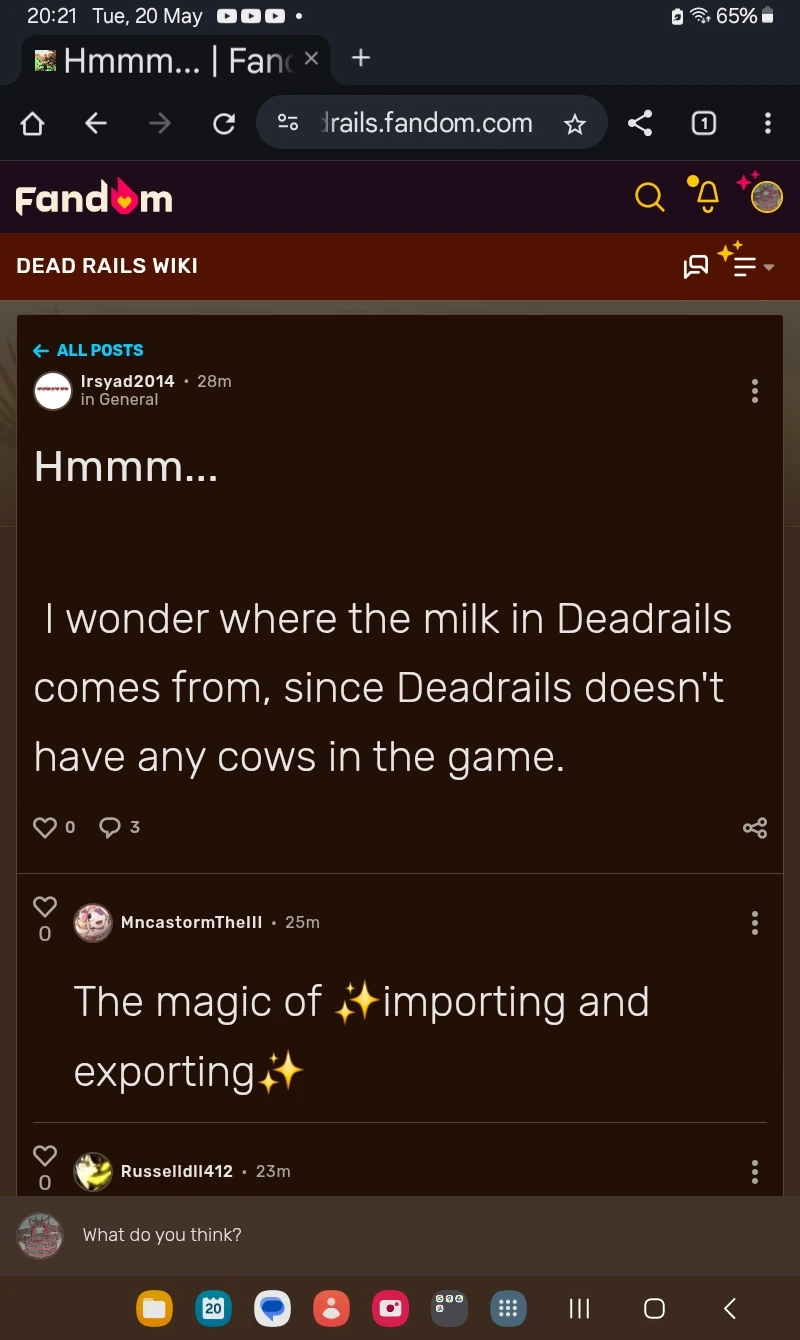Like RusselldII412's comment heart icon
This screenshot has width=800, height=1340.
(44, 1156)
